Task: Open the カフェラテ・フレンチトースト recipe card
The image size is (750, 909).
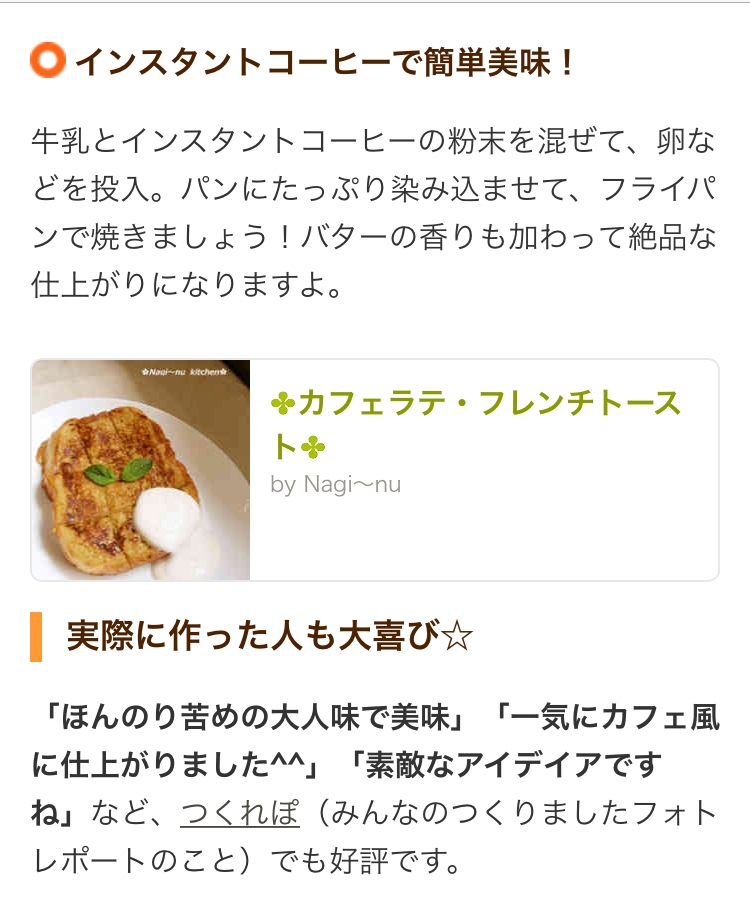Action: (x=375, y=470)
